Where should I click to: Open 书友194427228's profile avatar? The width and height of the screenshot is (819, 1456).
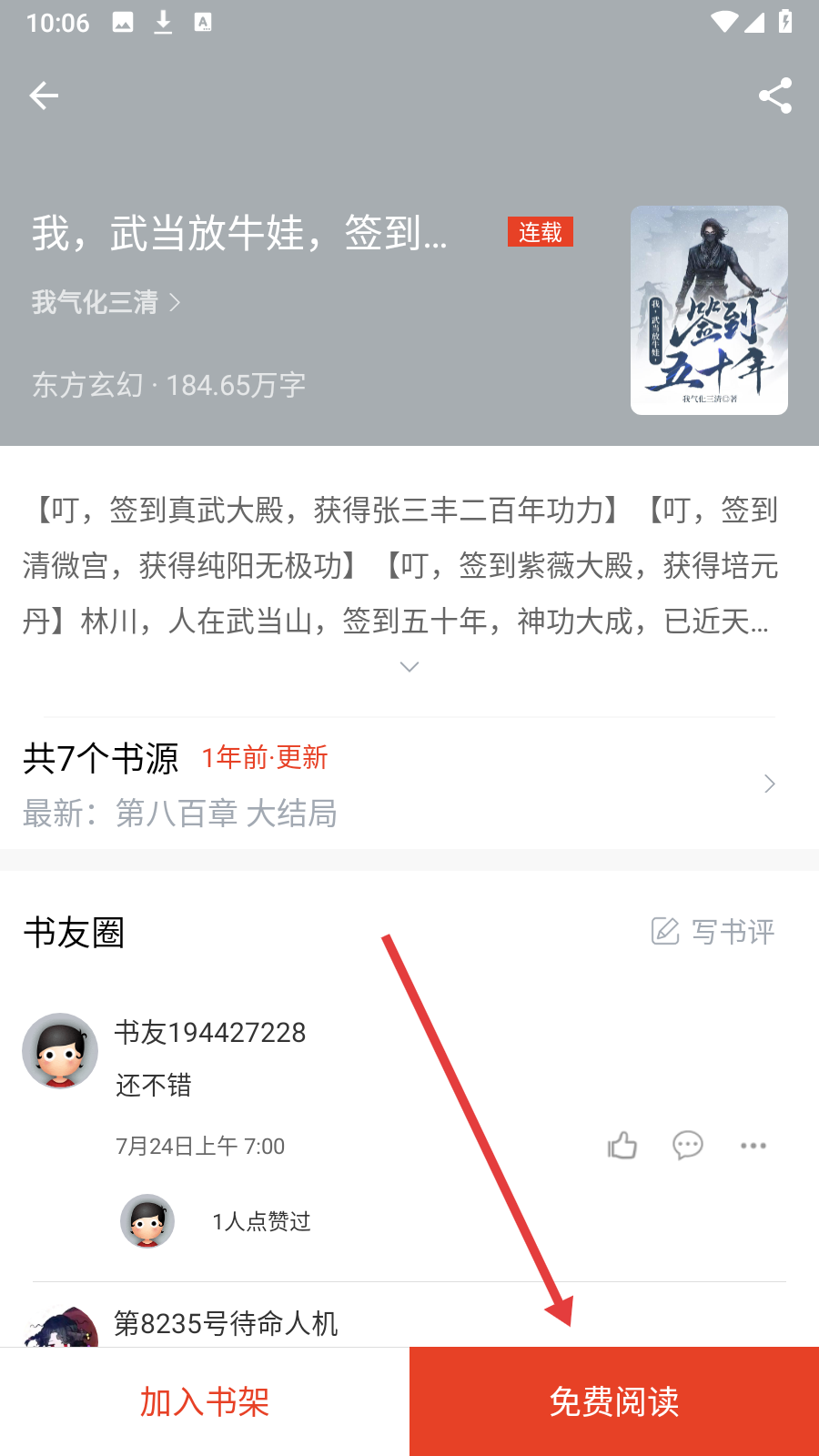[60, 1051]
